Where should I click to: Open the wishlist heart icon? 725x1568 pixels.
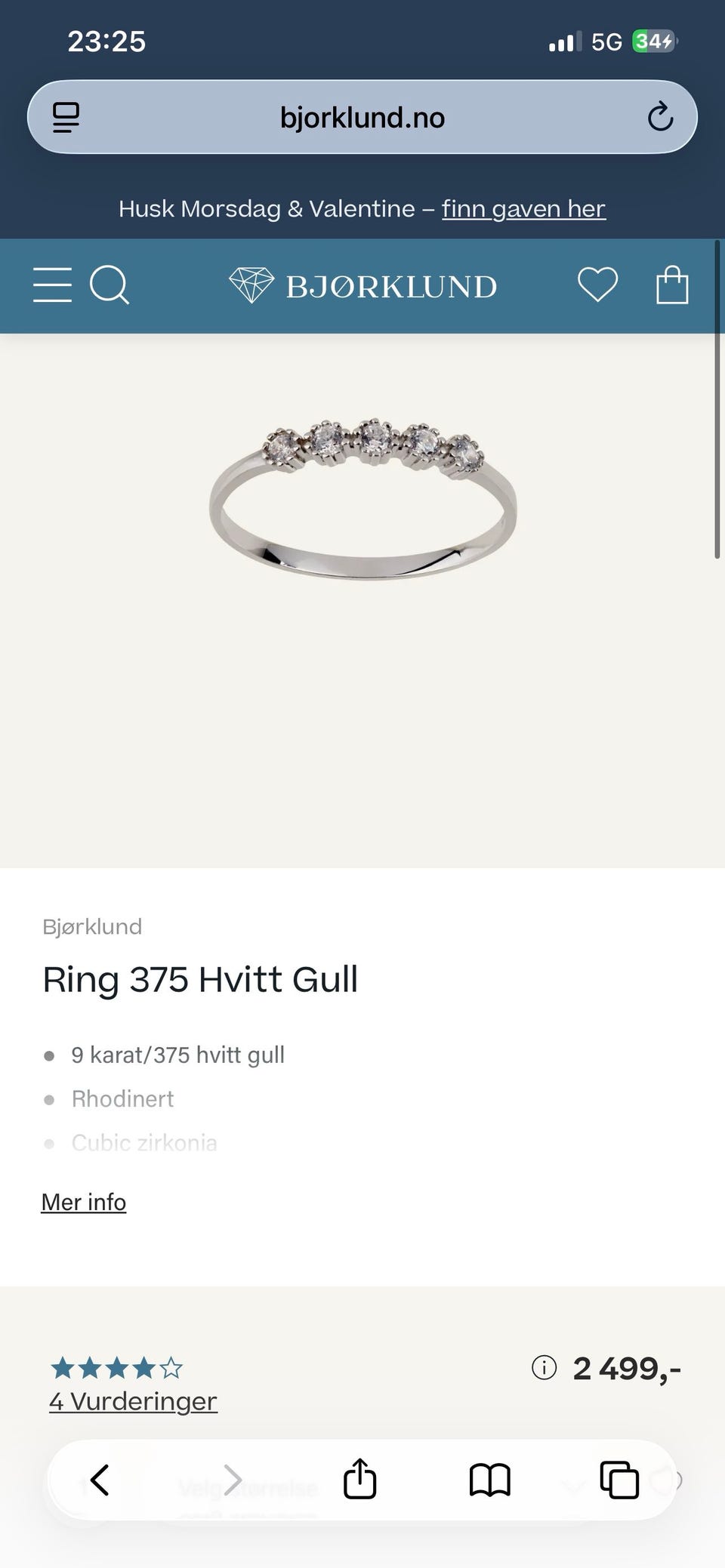[x=597, y=285]
